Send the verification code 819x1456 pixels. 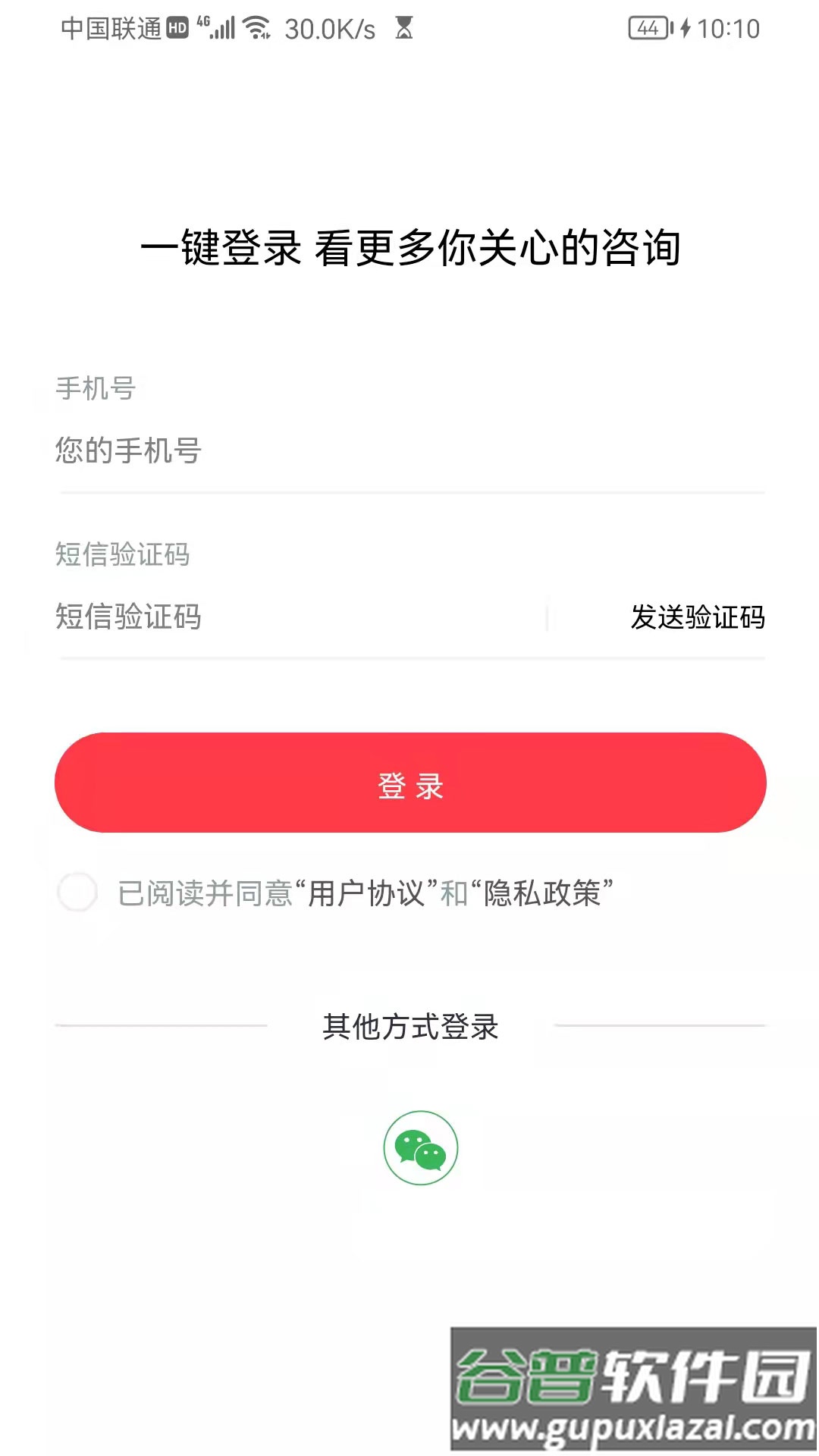(x=698, y=617)
